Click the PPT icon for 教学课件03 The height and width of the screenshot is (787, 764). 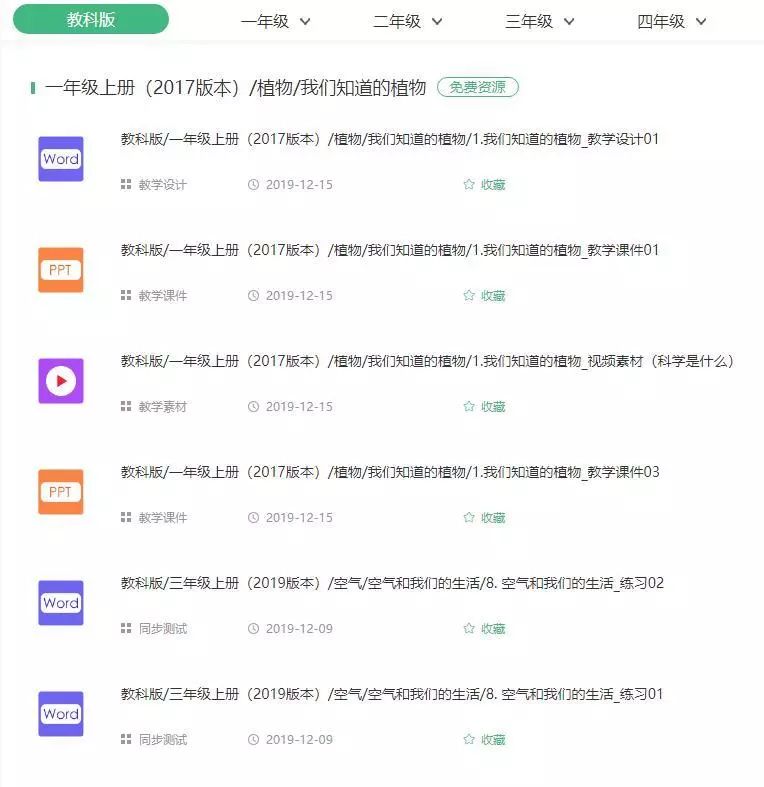[61, 491]
